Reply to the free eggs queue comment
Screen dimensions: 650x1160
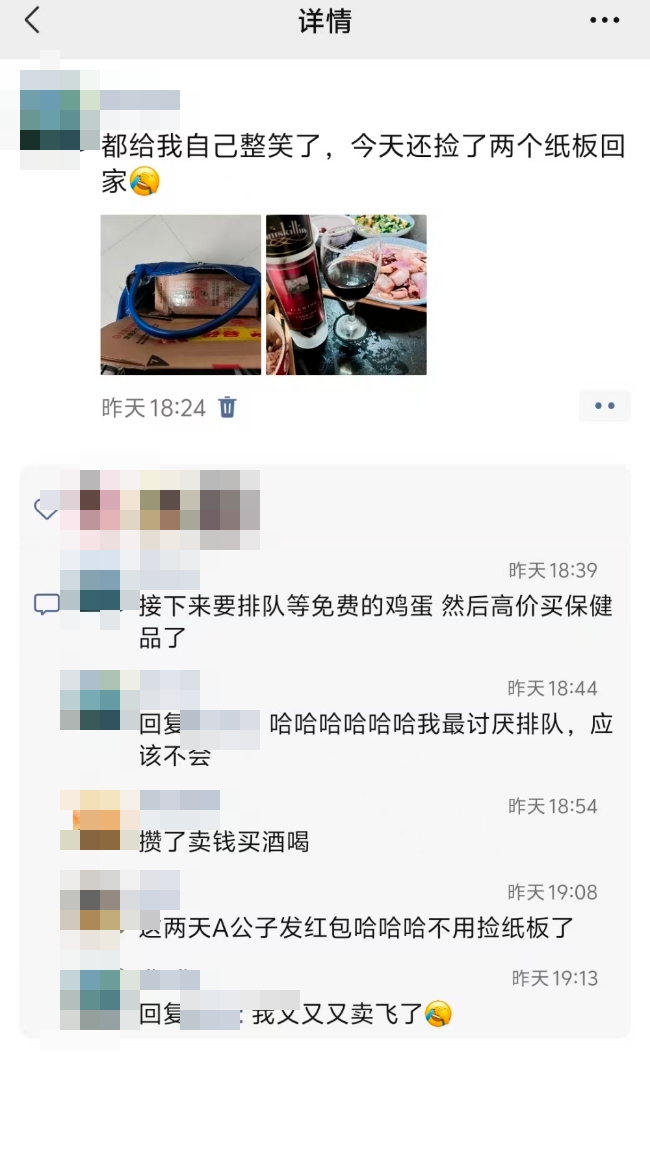(x=375, y=620)
